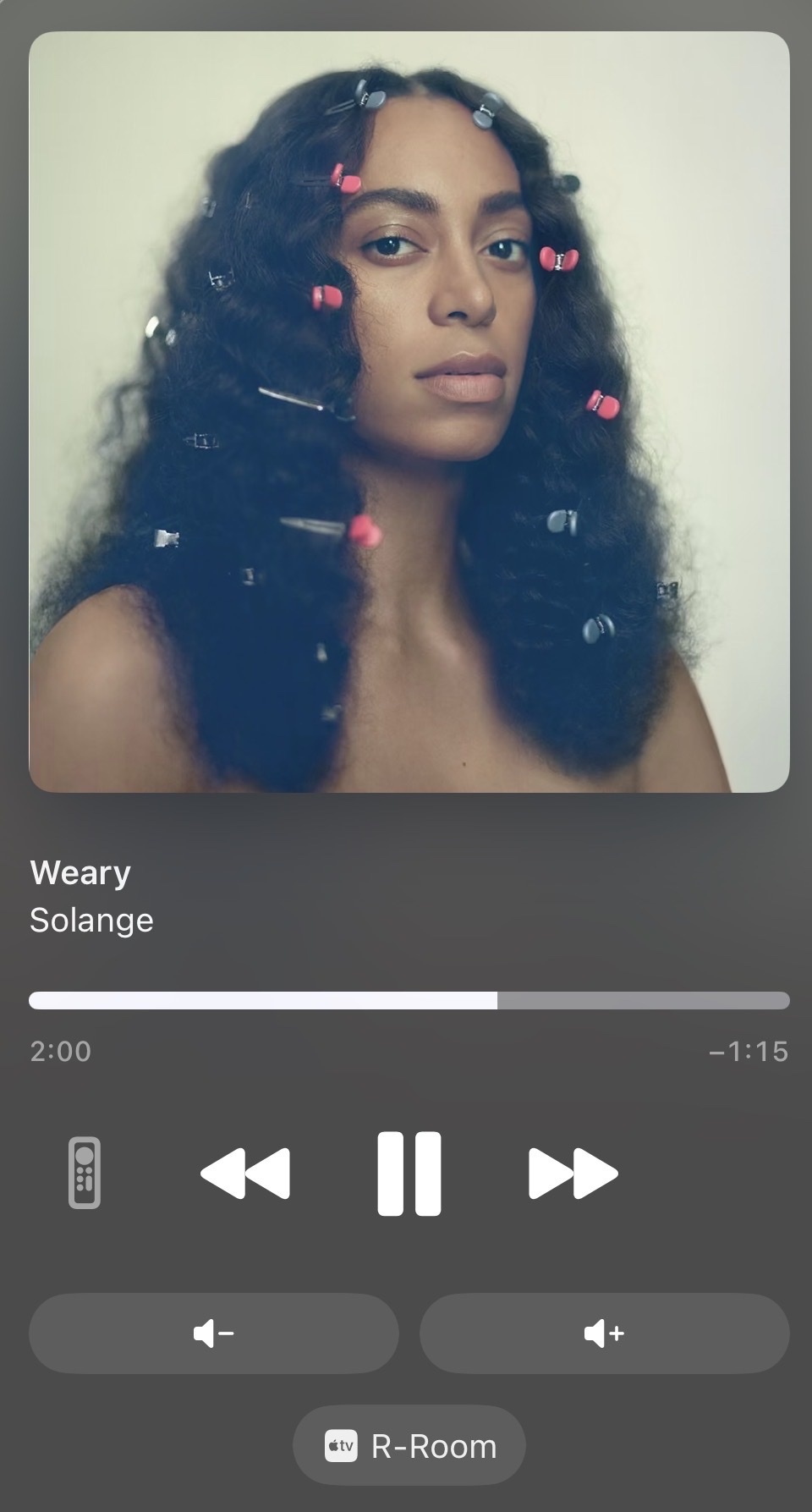Raise the volume with the plus button

pos(605,1333)
